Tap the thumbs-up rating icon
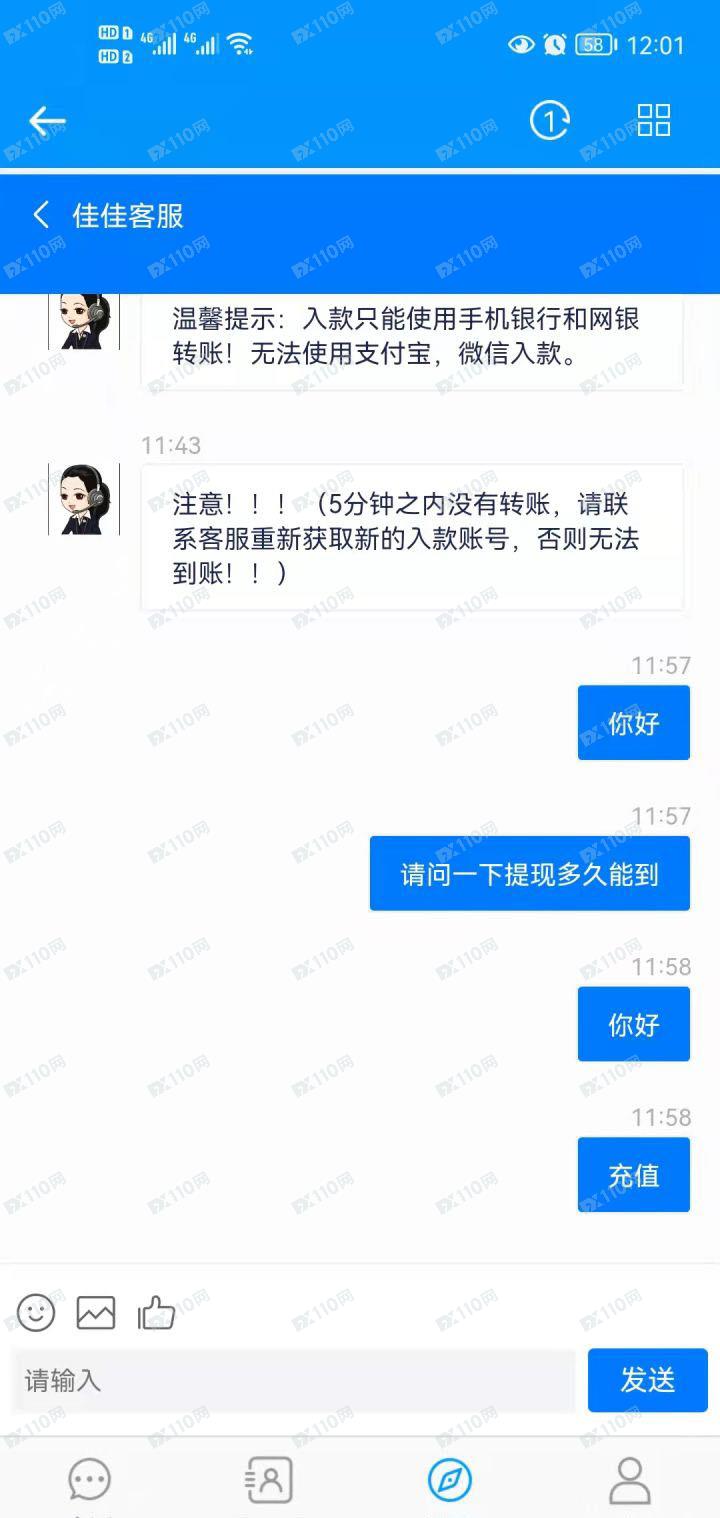The image size is (720, 1518). tap(156, 1311)
